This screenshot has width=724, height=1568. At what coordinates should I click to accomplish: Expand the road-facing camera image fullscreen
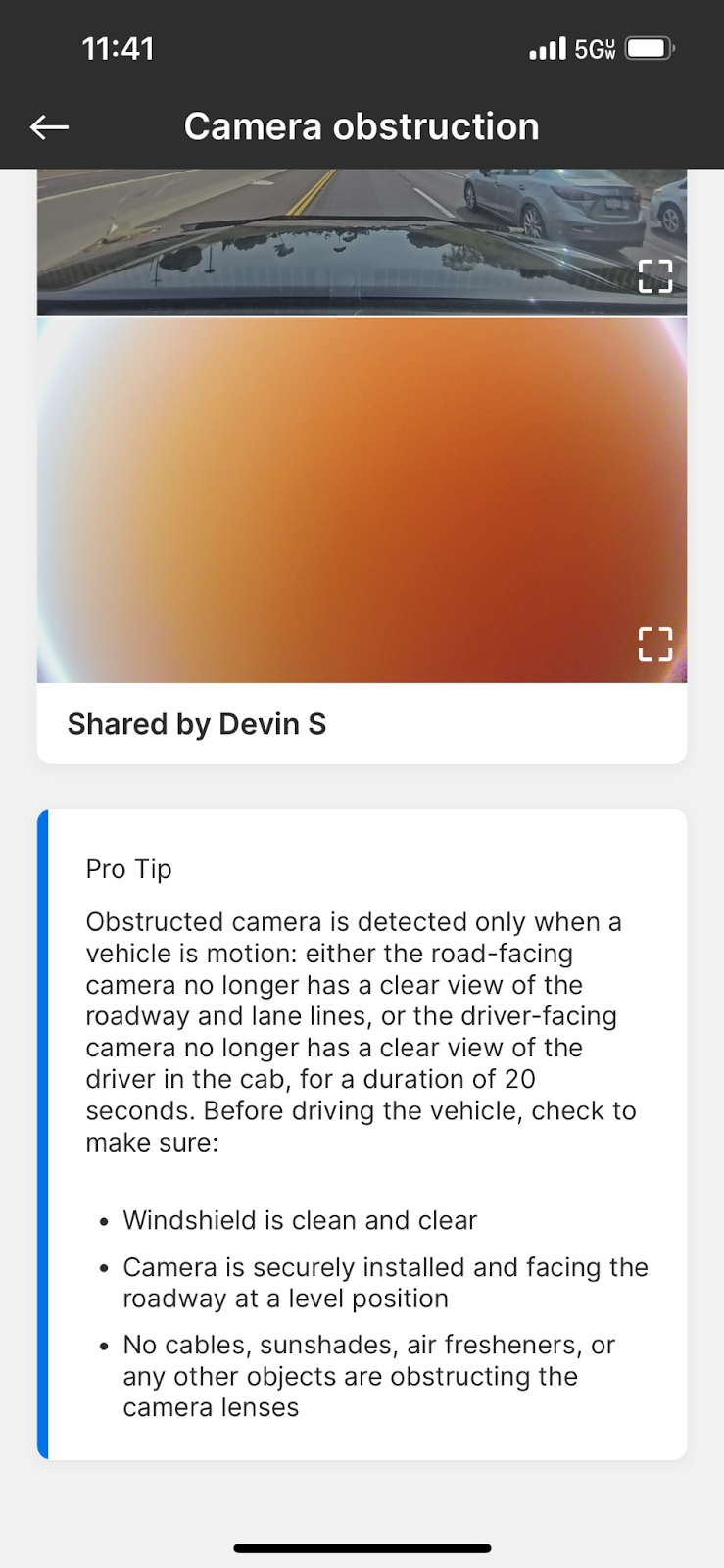(x=654, y=276)
